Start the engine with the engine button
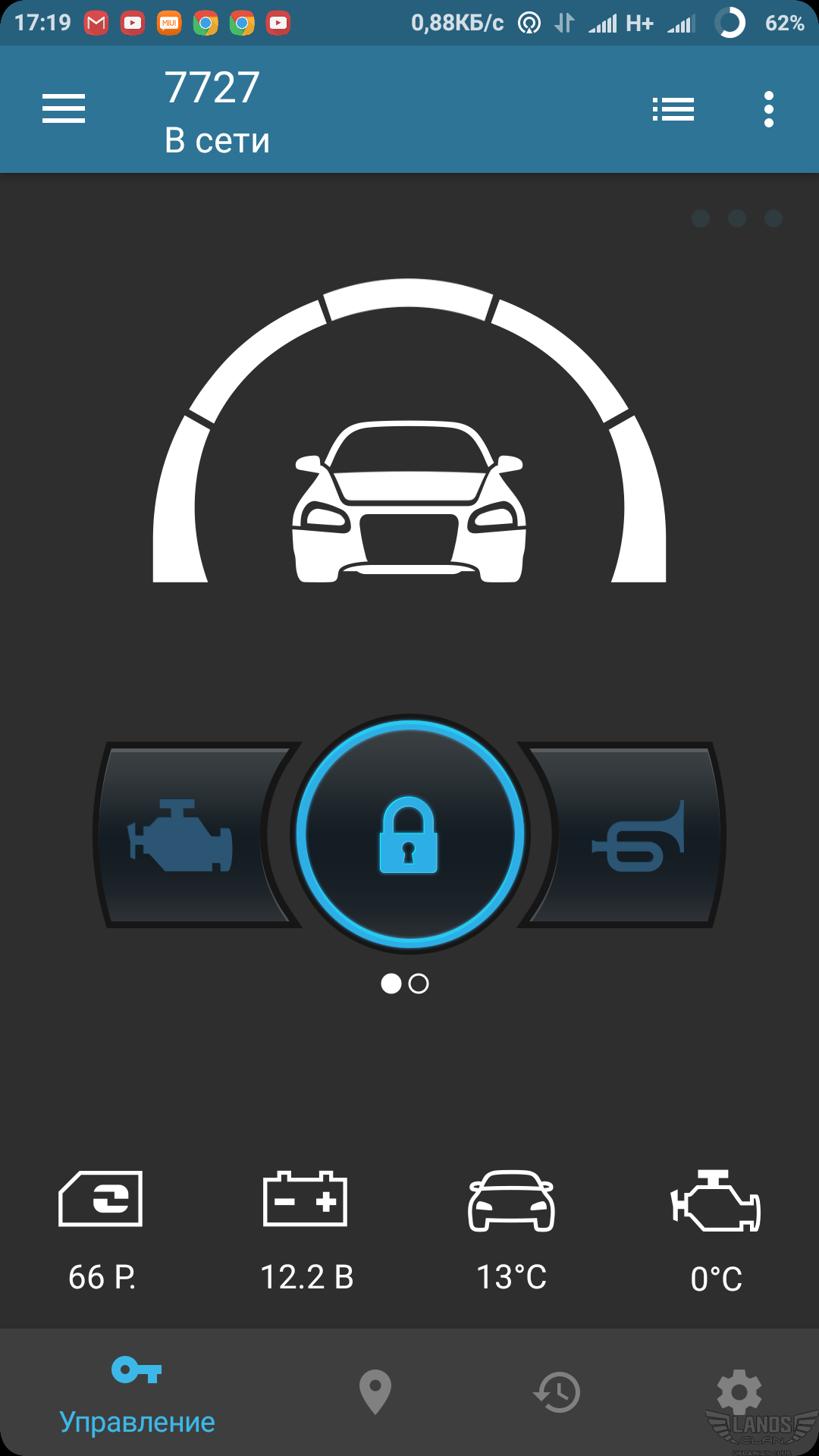Viewport: 819px width, 1456px height. point(190,834)
